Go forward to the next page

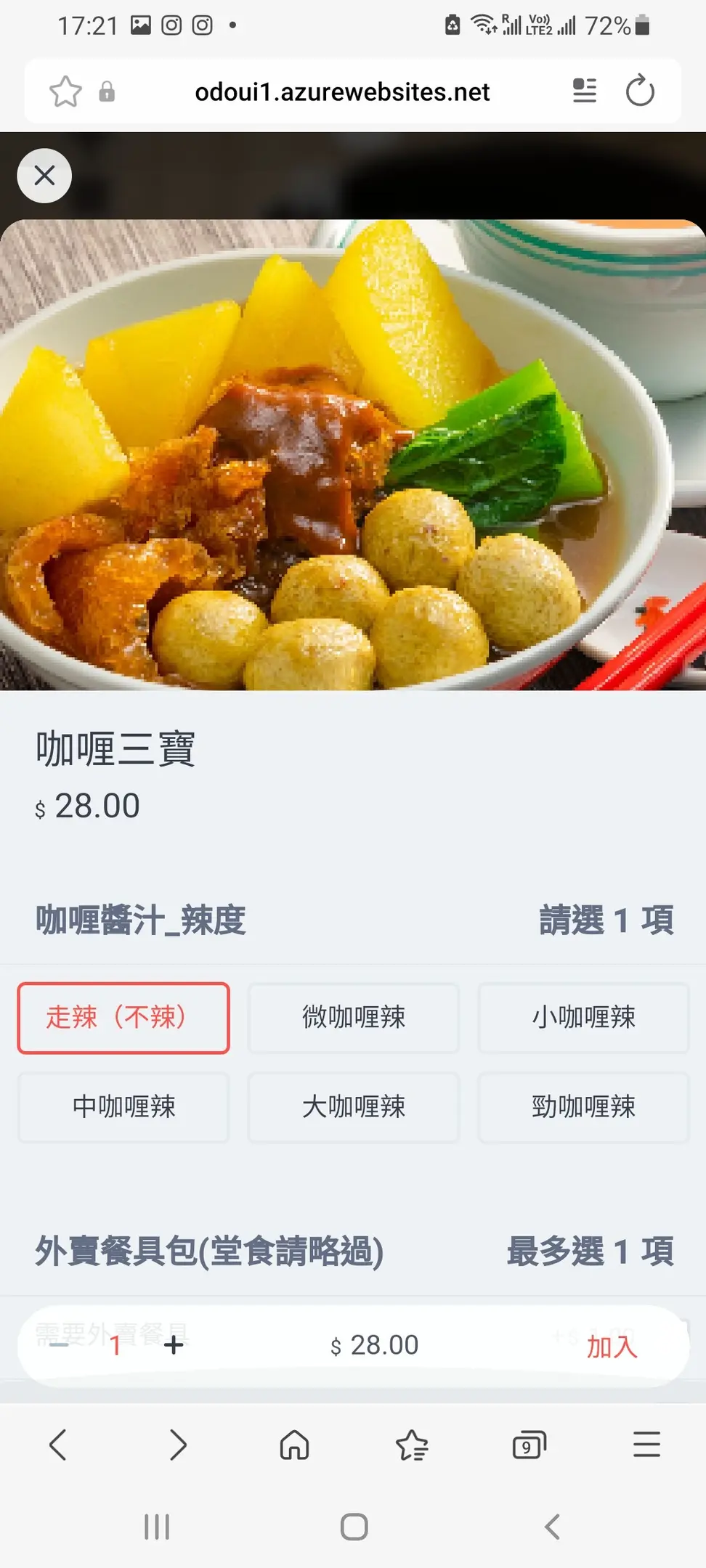click(x=177, y=1445)
